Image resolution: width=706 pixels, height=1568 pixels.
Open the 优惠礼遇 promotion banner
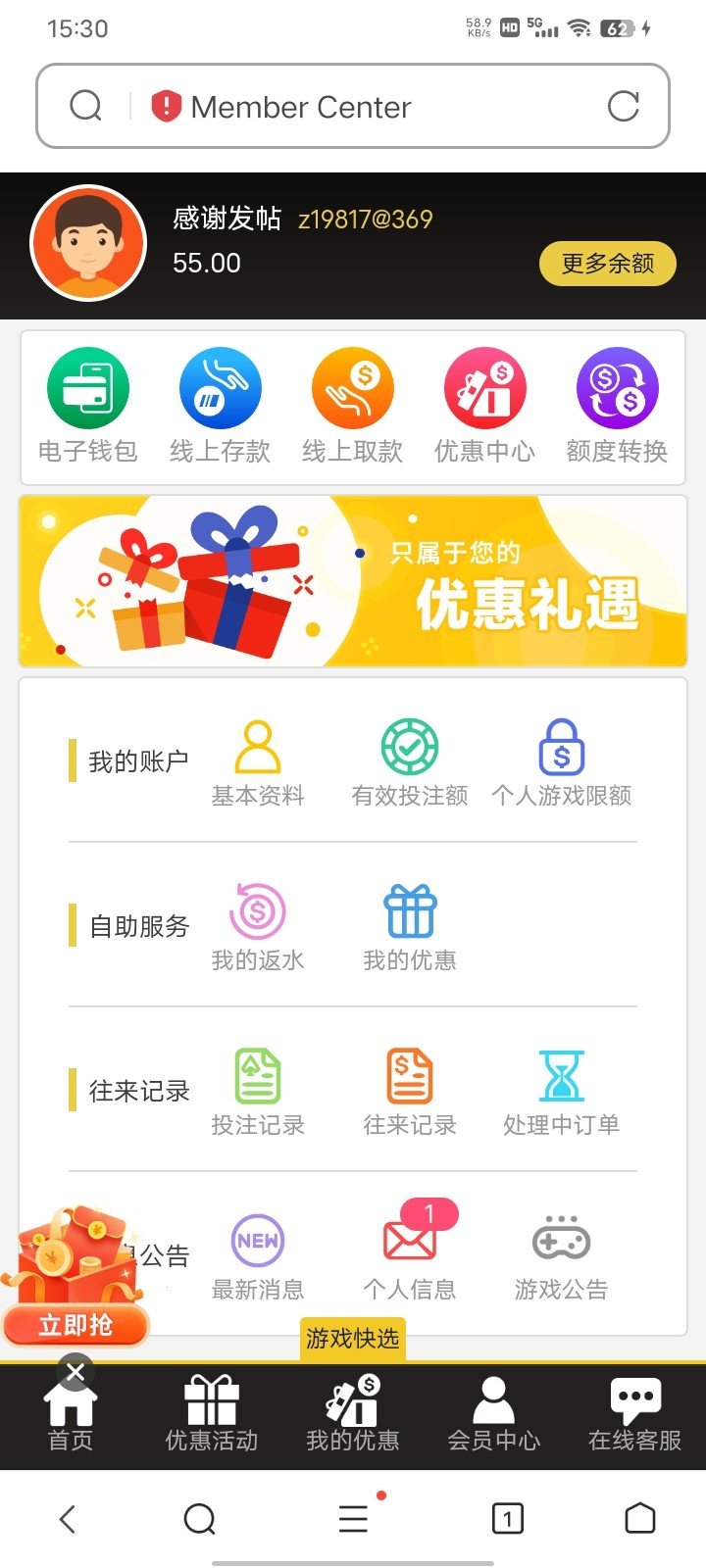click(353, 581)
